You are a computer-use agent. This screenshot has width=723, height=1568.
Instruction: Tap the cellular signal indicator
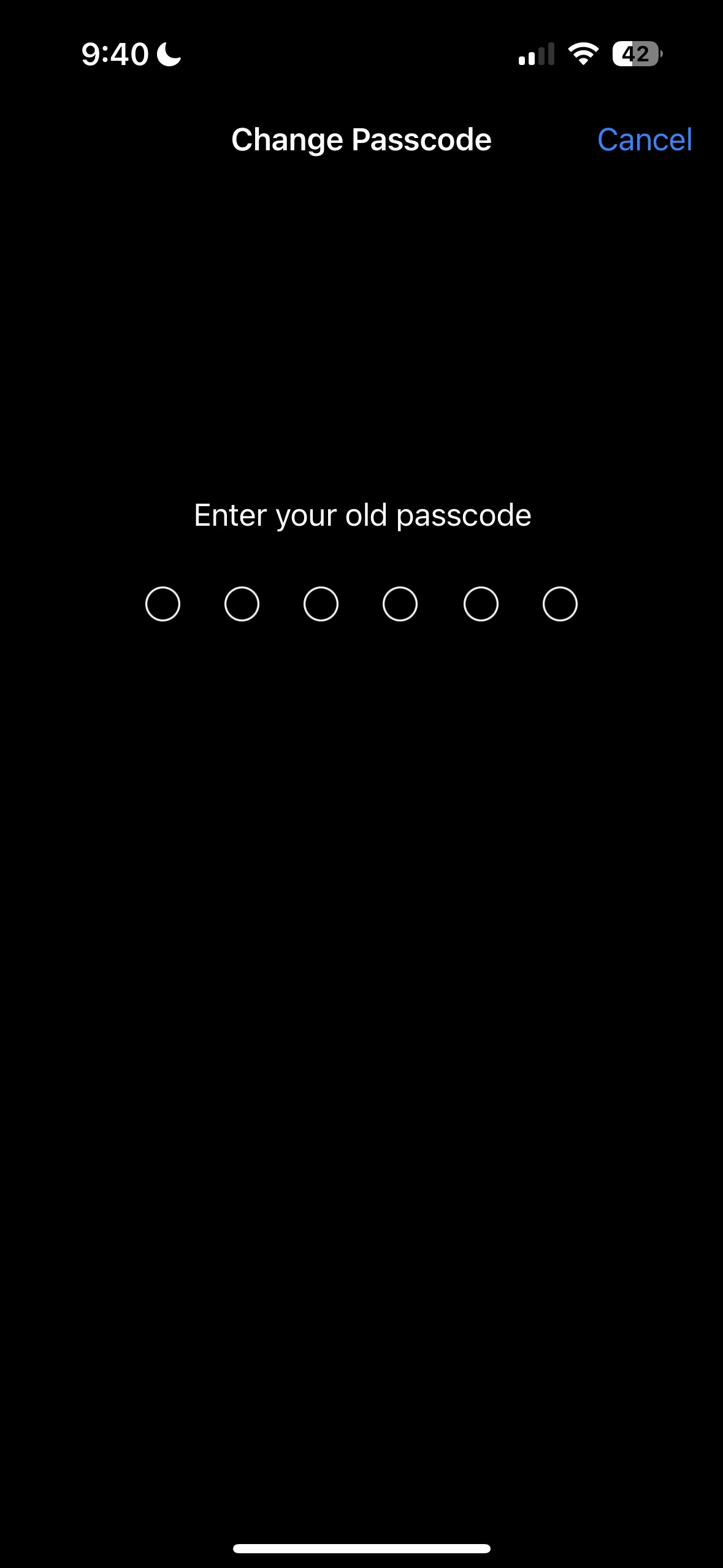pyautogui.click(x=536, y=55)
